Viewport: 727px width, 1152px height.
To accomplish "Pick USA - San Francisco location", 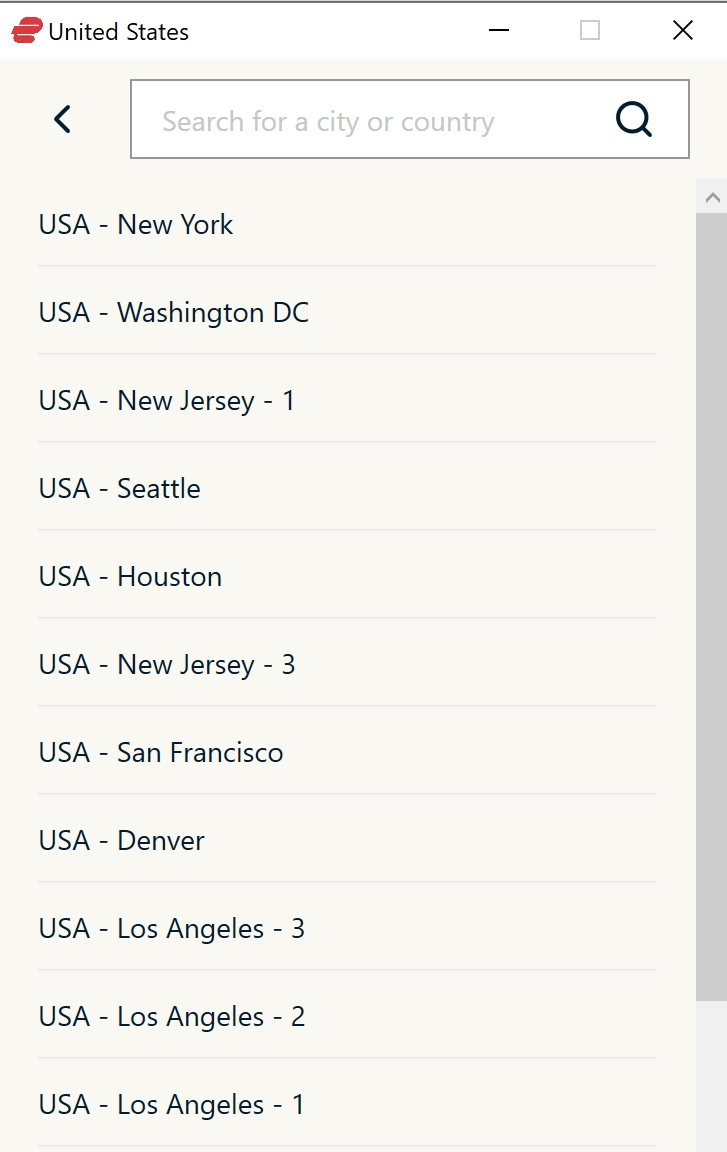I will 161,752.
